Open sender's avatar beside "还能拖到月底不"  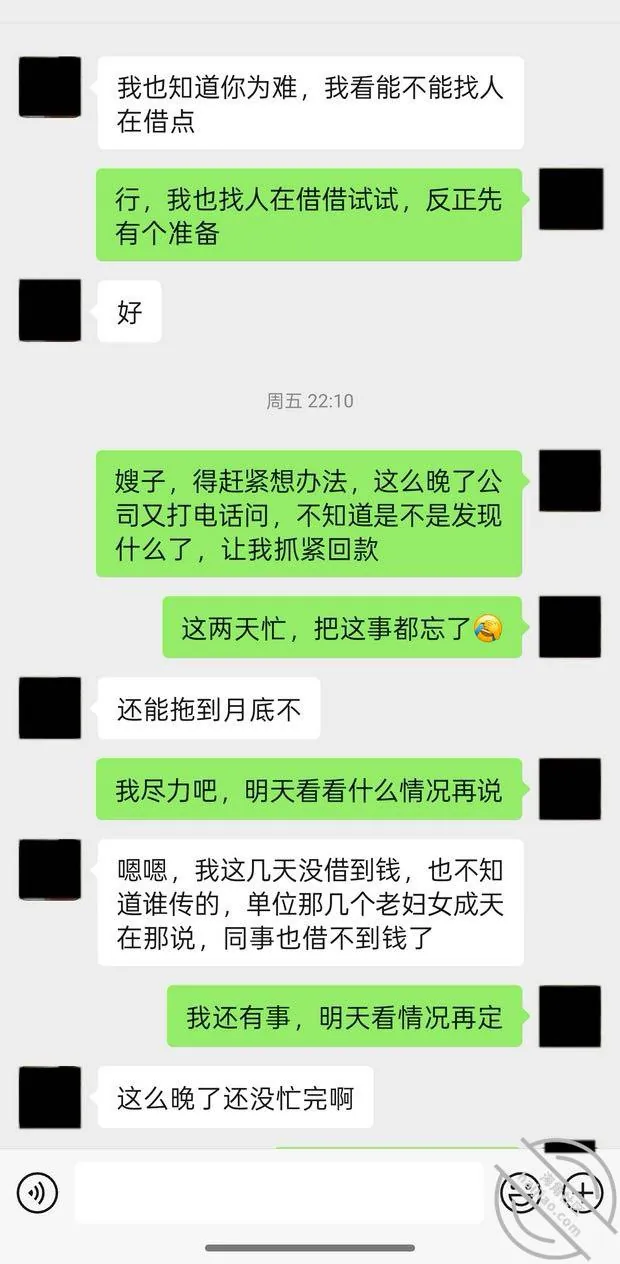click(x=50, y=708)
